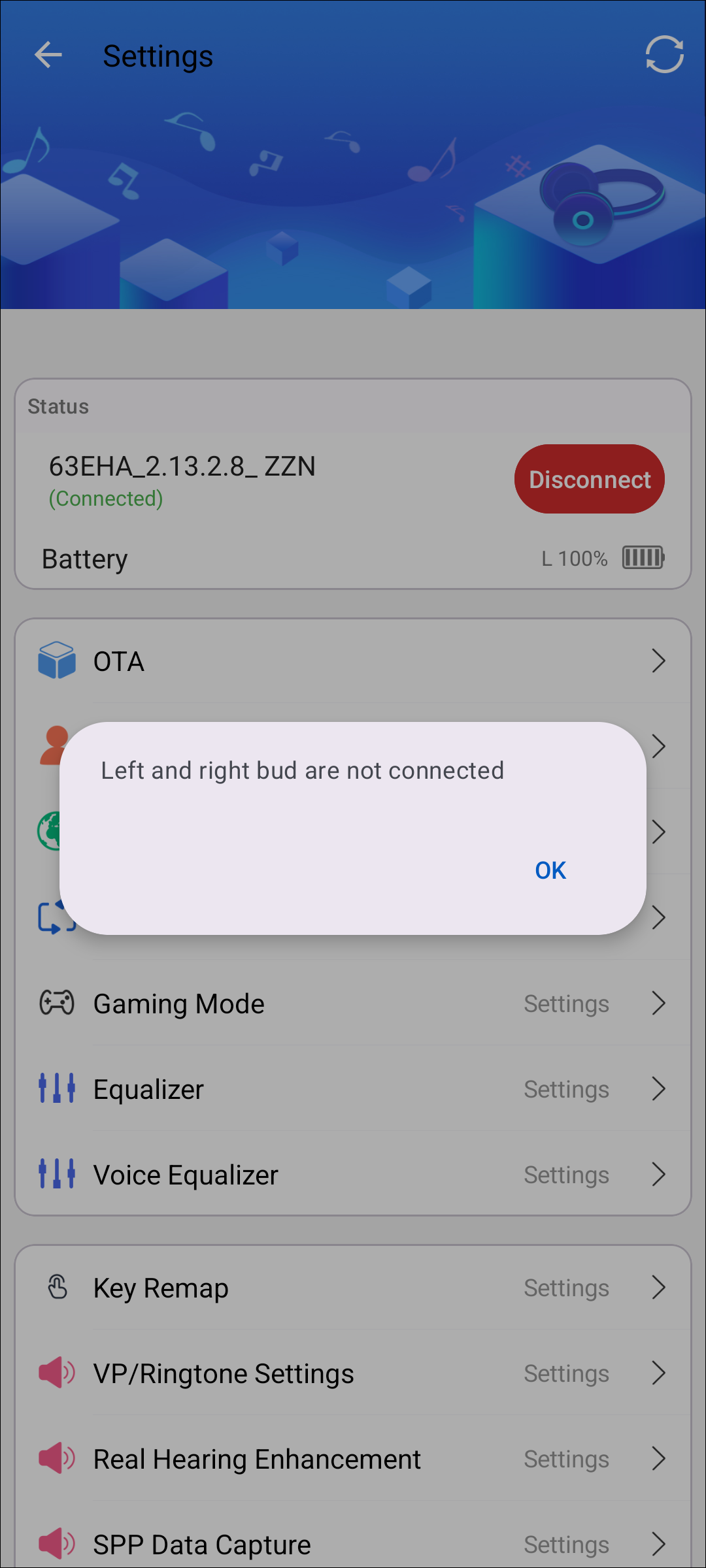
Task: Open Voice Equalizer settings
Action: [x=353, y=1175]
